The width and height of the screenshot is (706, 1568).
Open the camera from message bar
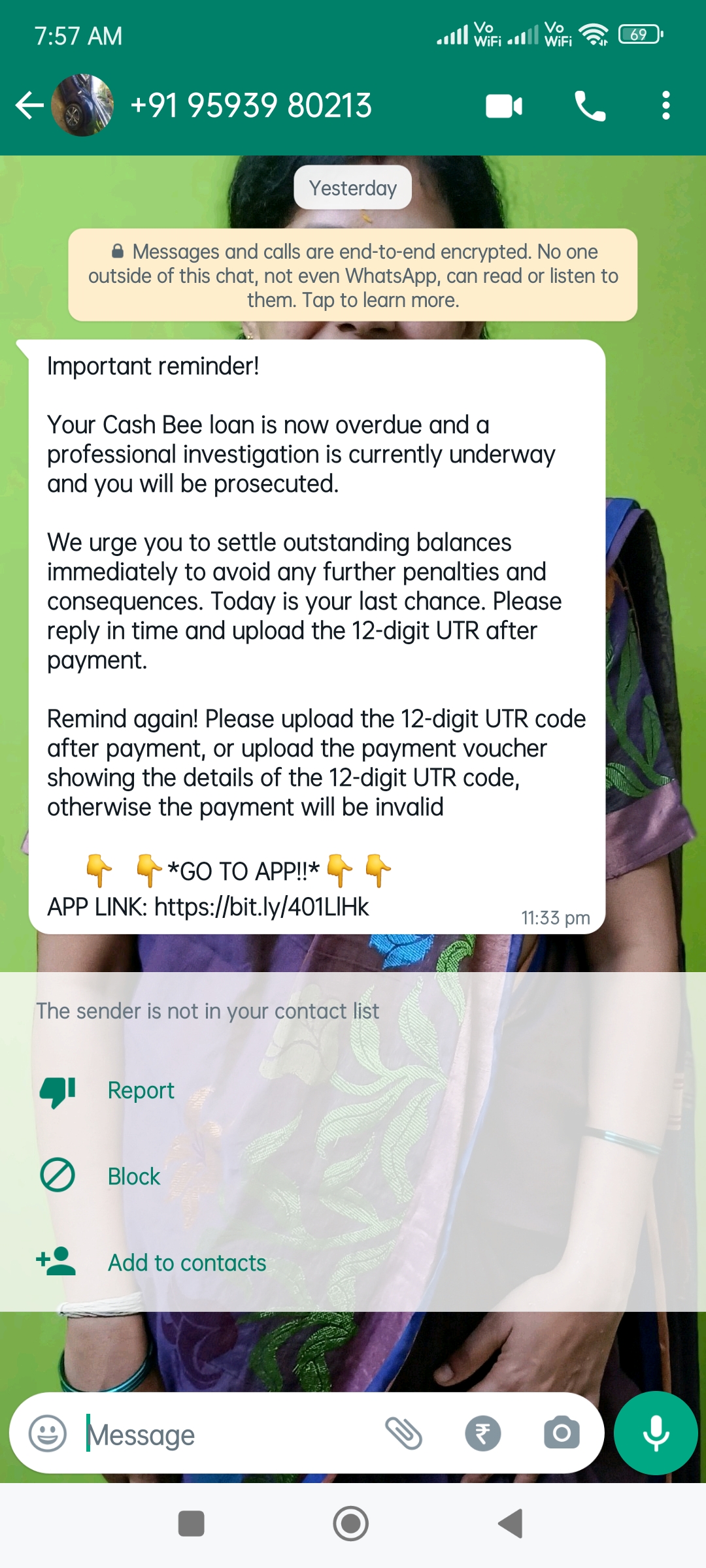562,1433
